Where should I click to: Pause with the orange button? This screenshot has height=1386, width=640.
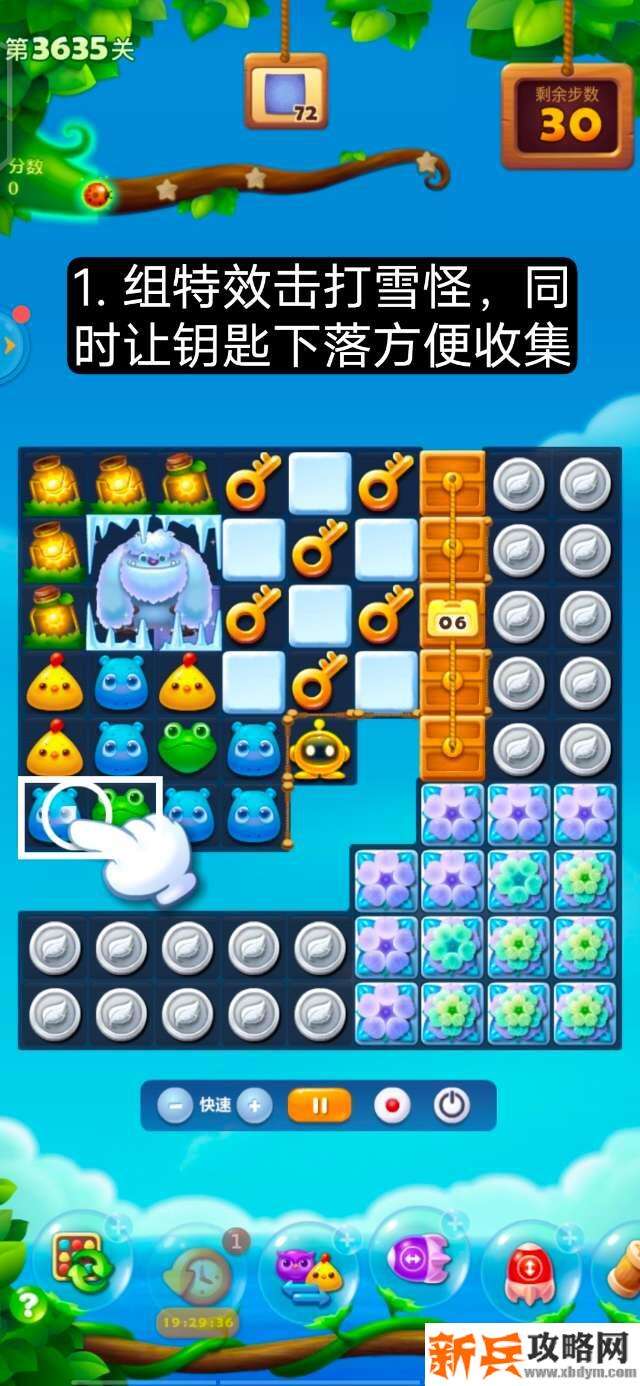pos(320,1106)
